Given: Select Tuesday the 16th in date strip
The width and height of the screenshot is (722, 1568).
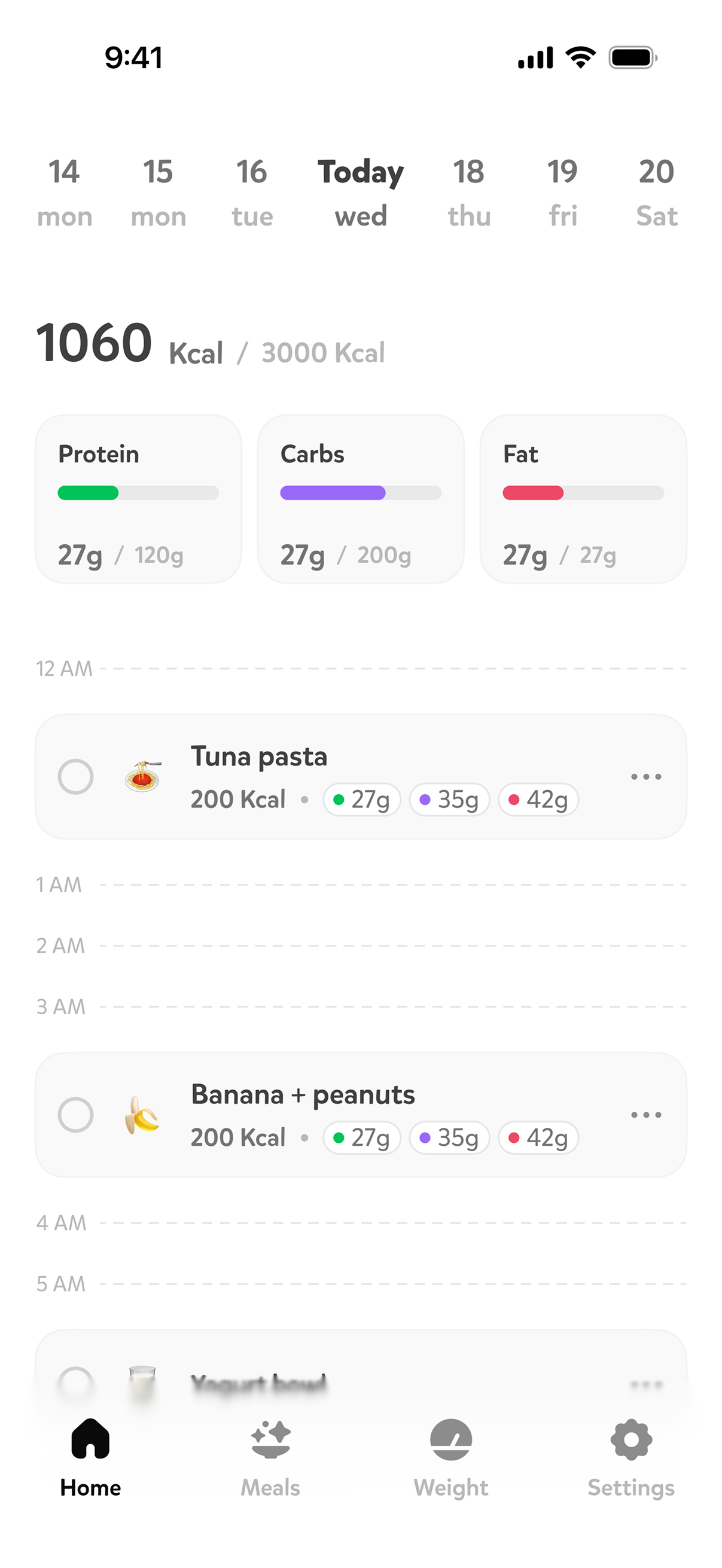Looking at the screenshot, I should [x=252, y=193].
